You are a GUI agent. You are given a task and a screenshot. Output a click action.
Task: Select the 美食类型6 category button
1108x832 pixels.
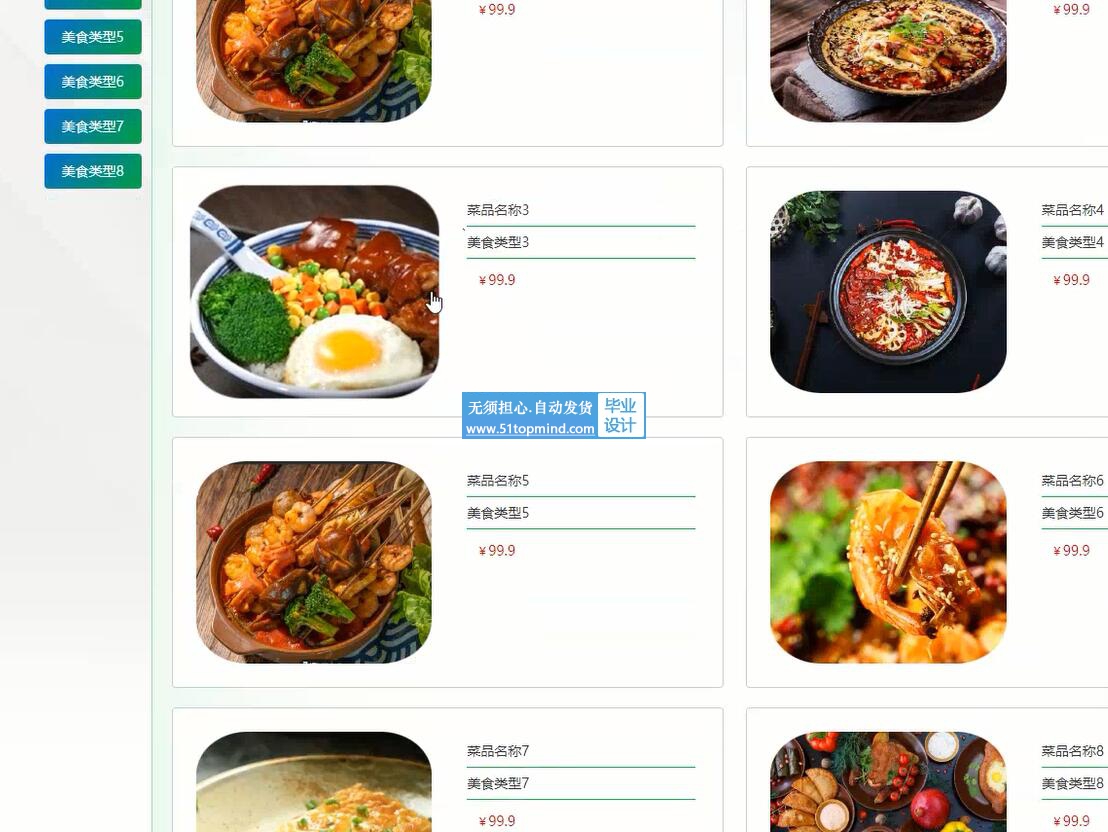pos(93,82)
